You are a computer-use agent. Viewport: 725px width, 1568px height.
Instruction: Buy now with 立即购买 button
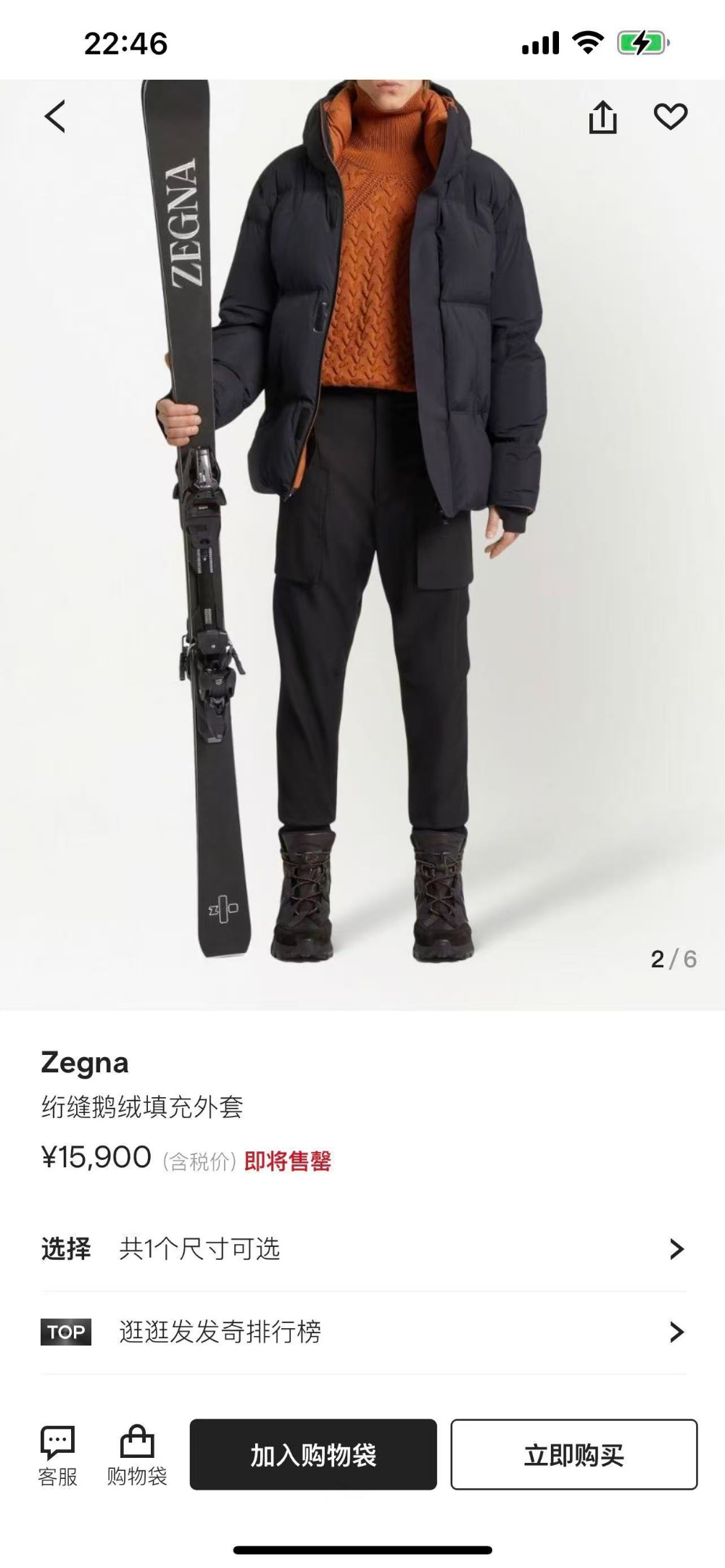(573, 1454)
